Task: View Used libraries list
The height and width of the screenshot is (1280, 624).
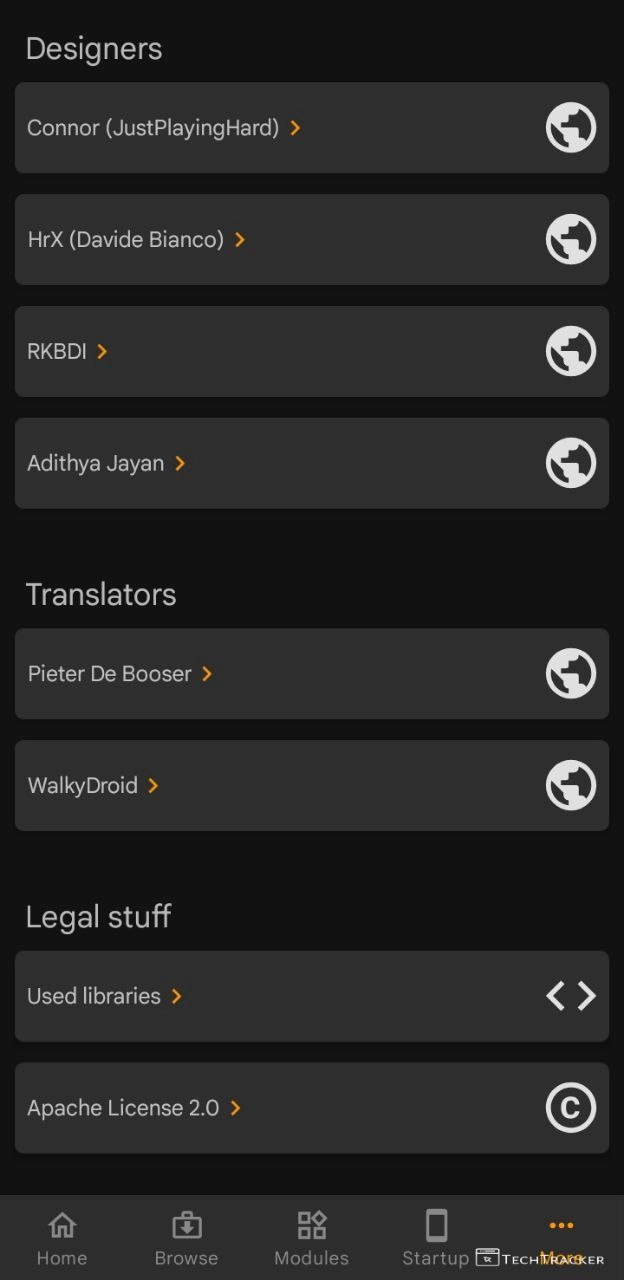Action: click(311, 996)
